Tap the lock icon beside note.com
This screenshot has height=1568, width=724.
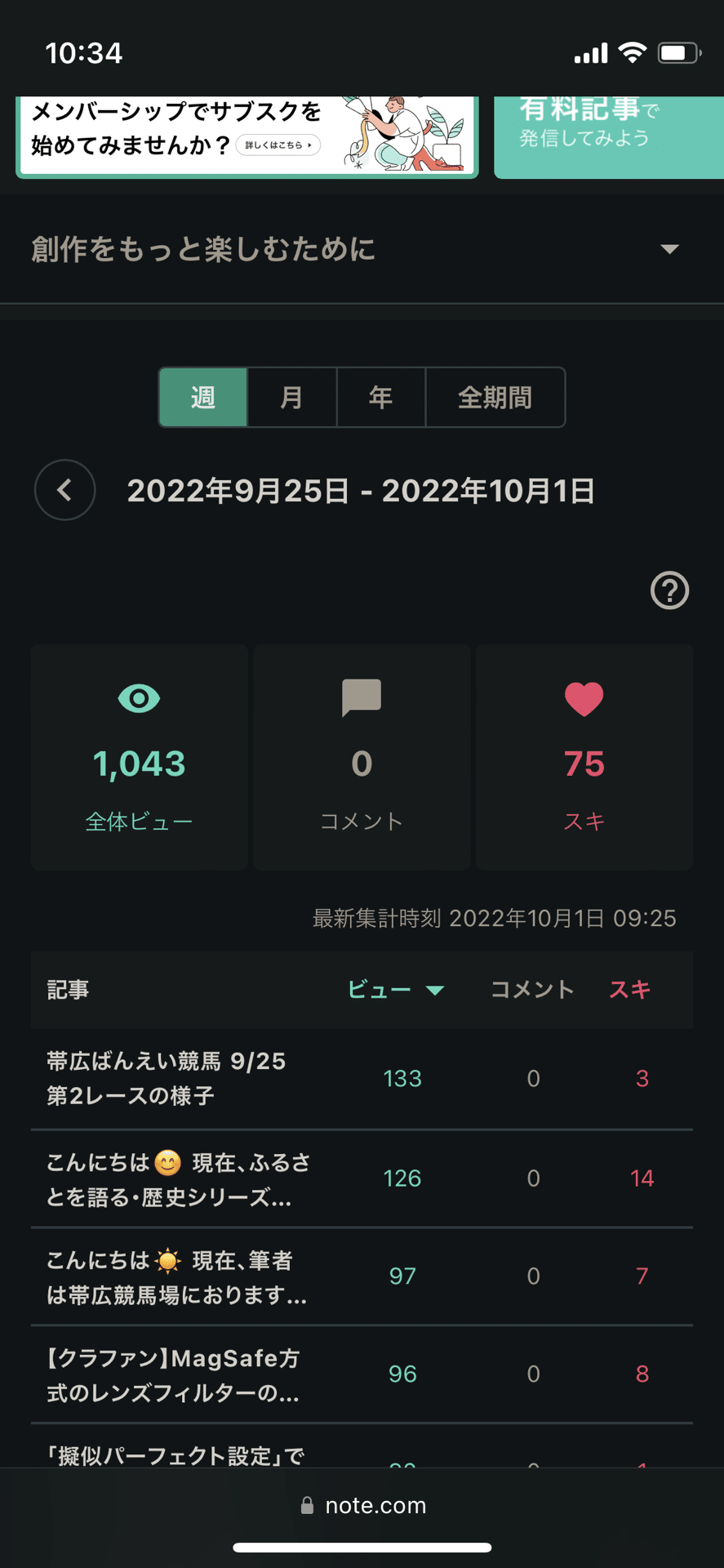click(x=308, y=1506)
